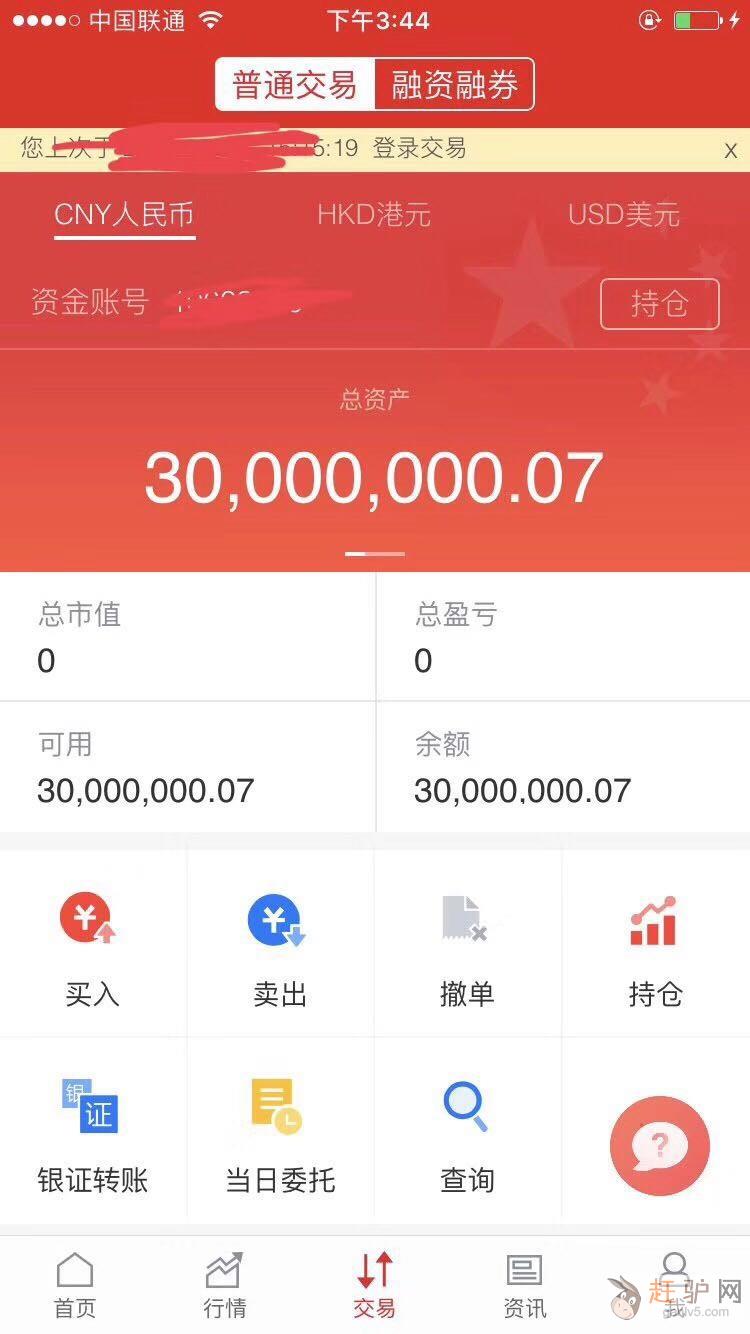Open 银证转账 bank transfer
Screen dimensions: 750x1334
(92, 1135)
